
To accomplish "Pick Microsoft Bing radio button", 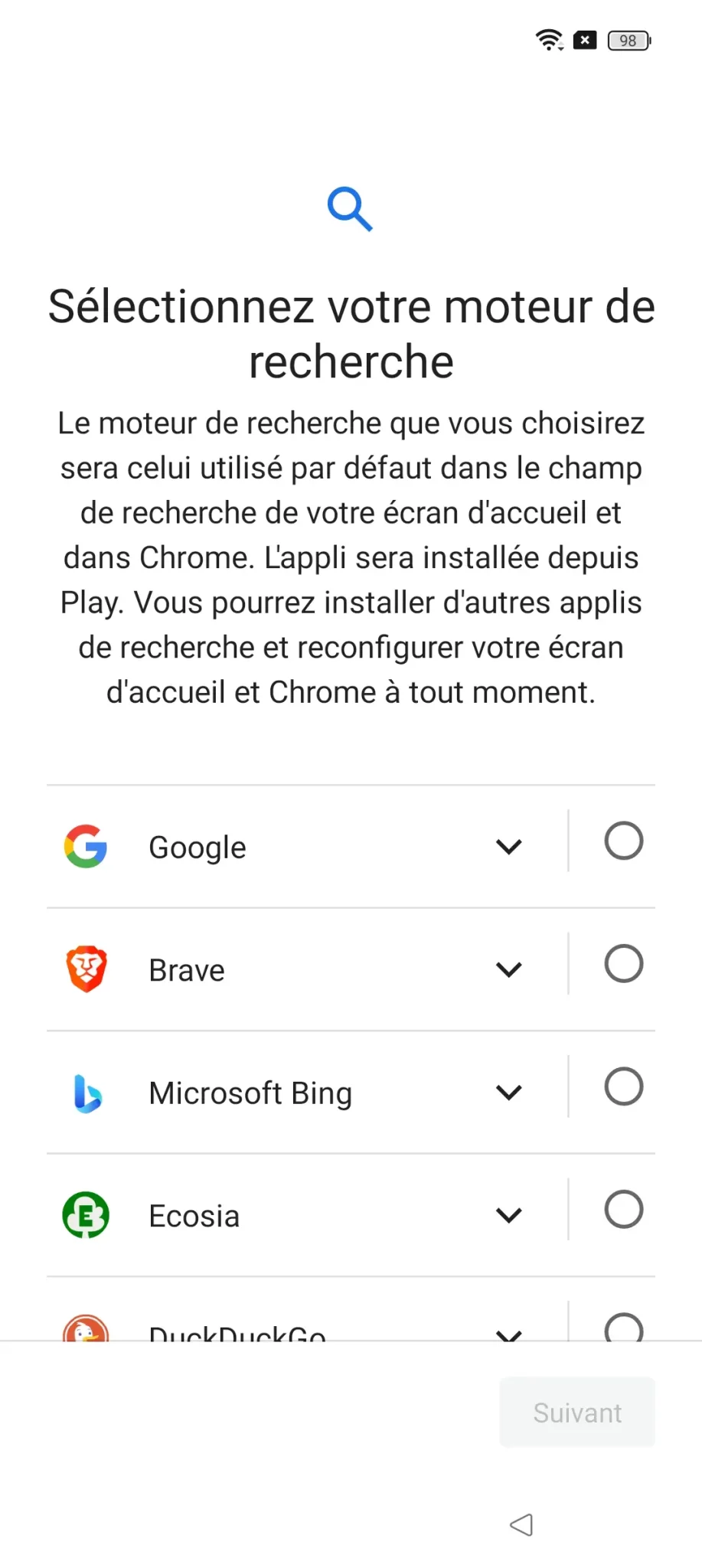I will 623,1086.
